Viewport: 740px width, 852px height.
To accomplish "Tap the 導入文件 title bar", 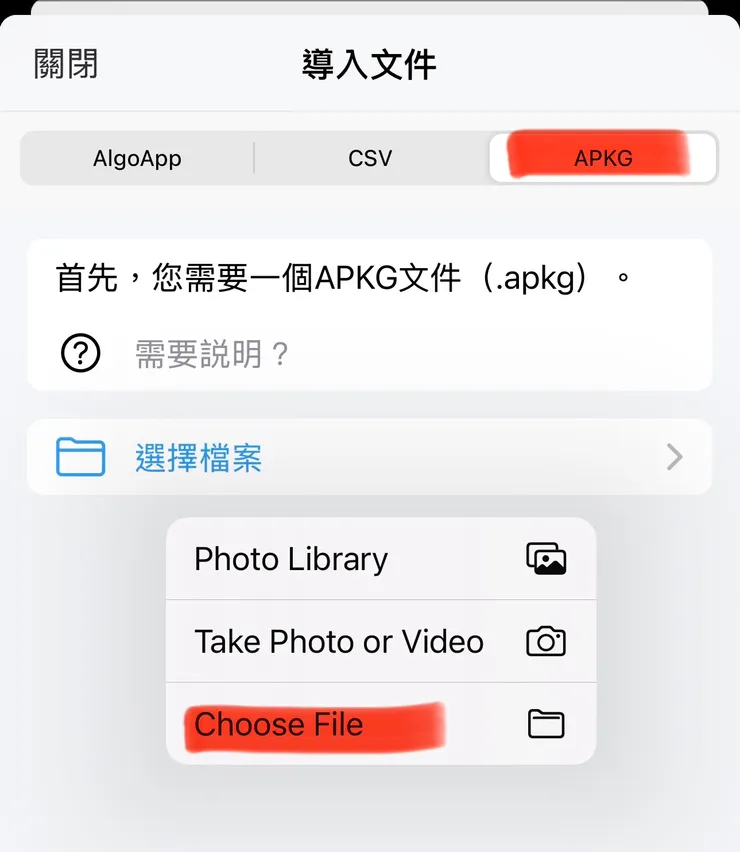I will (x=370, y=62).
